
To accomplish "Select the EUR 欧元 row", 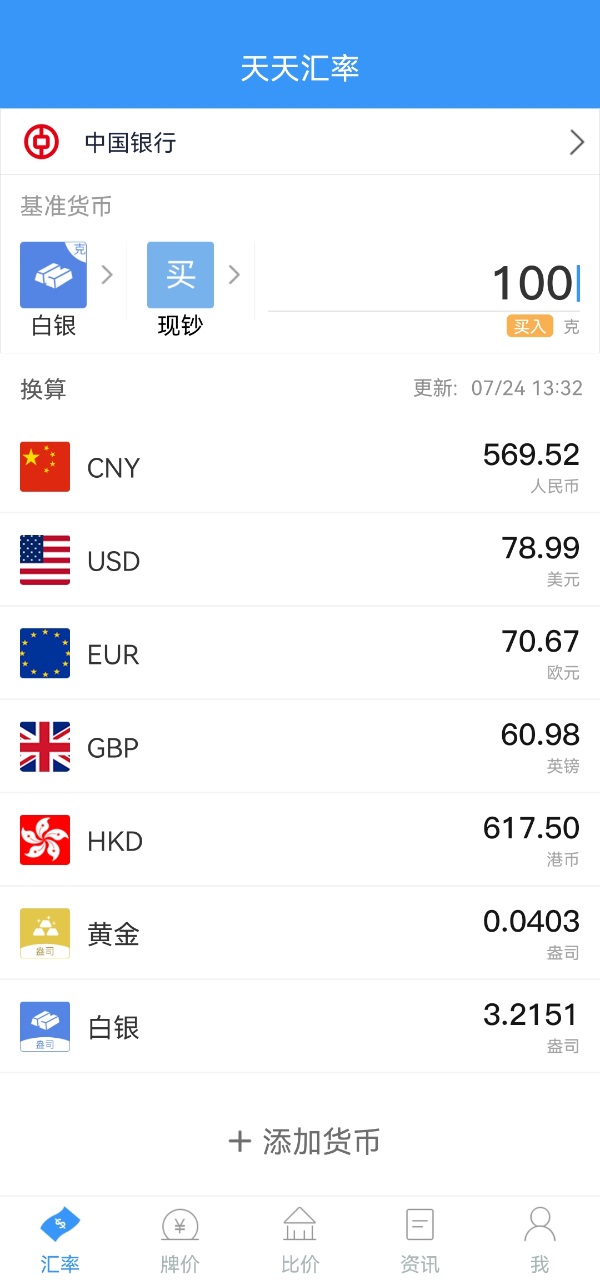I will coord(300,654).
